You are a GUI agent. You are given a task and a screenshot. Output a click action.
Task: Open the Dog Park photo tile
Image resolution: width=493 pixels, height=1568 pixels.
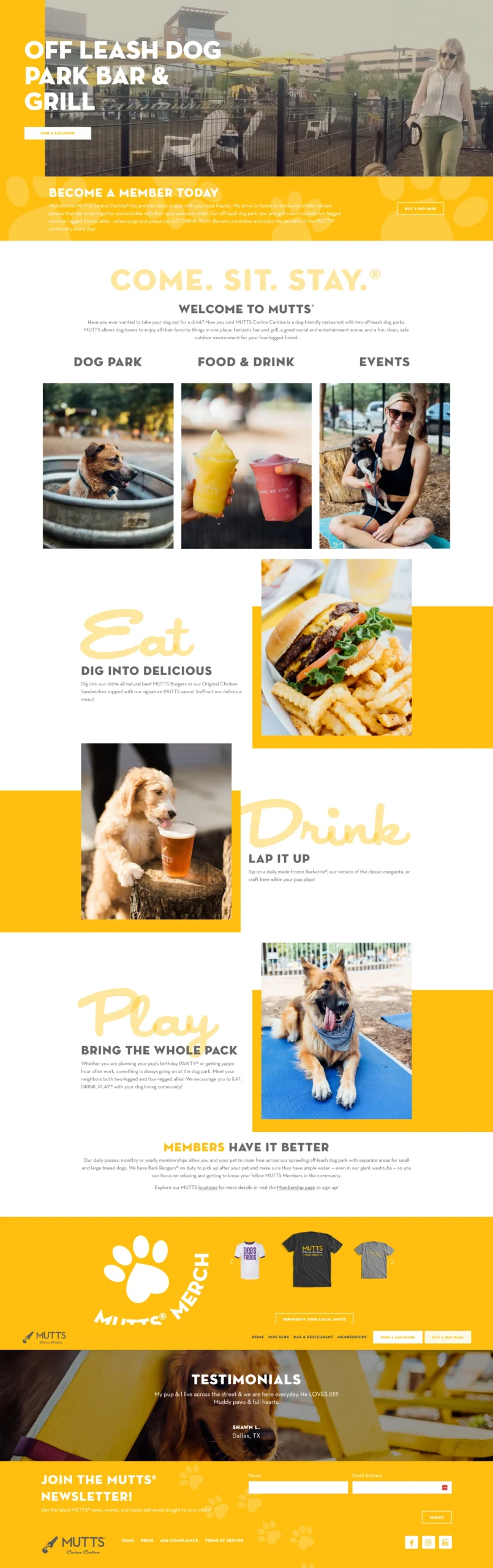108,466
